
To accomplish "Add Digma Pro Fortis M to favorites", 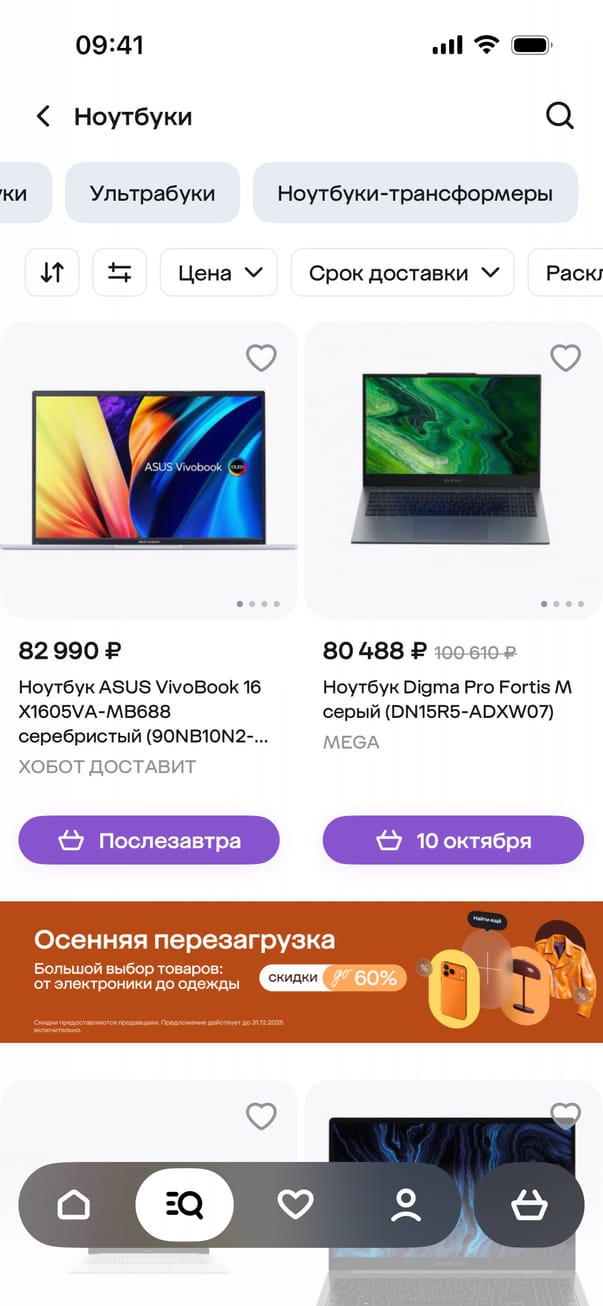I will point(566,358).
